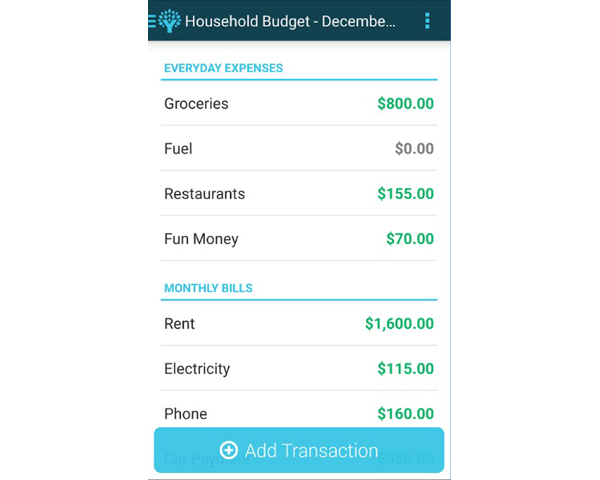View the Fun Money category
The width and height of the screenshot is (600, 480).
point(298,239)
